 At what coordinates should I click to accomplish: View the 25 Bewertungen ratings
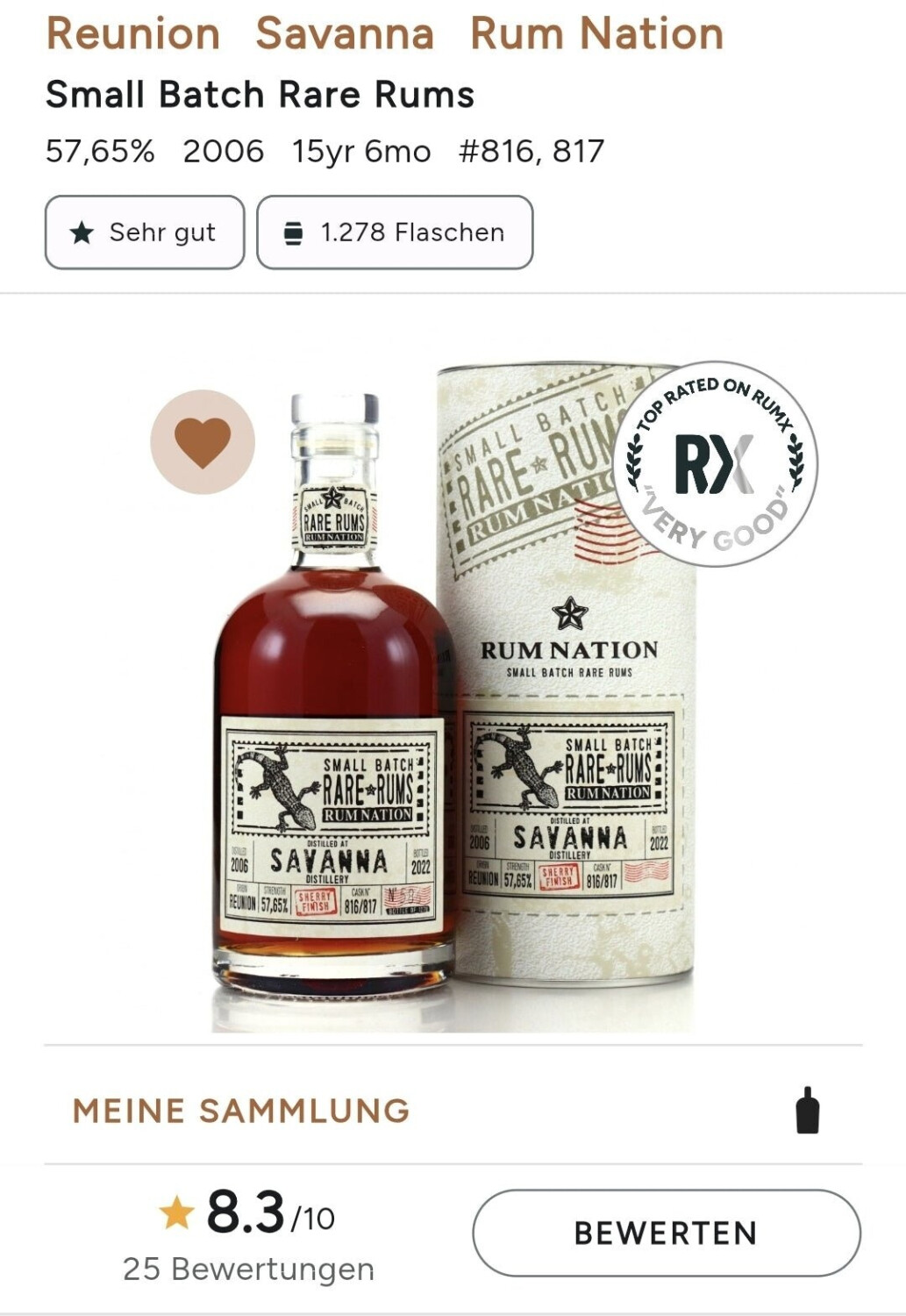(x=248, y=1270)
